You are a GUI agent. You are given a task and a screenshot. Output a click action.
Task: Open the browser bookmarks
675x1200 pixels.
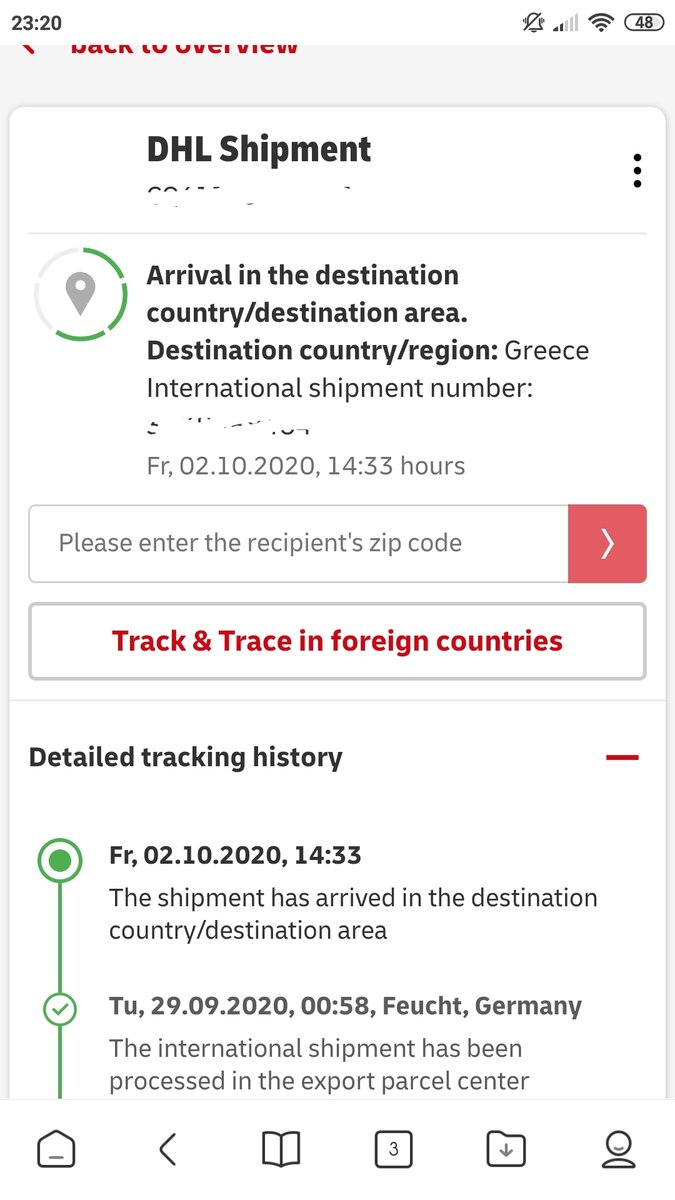coord(281,1150)
